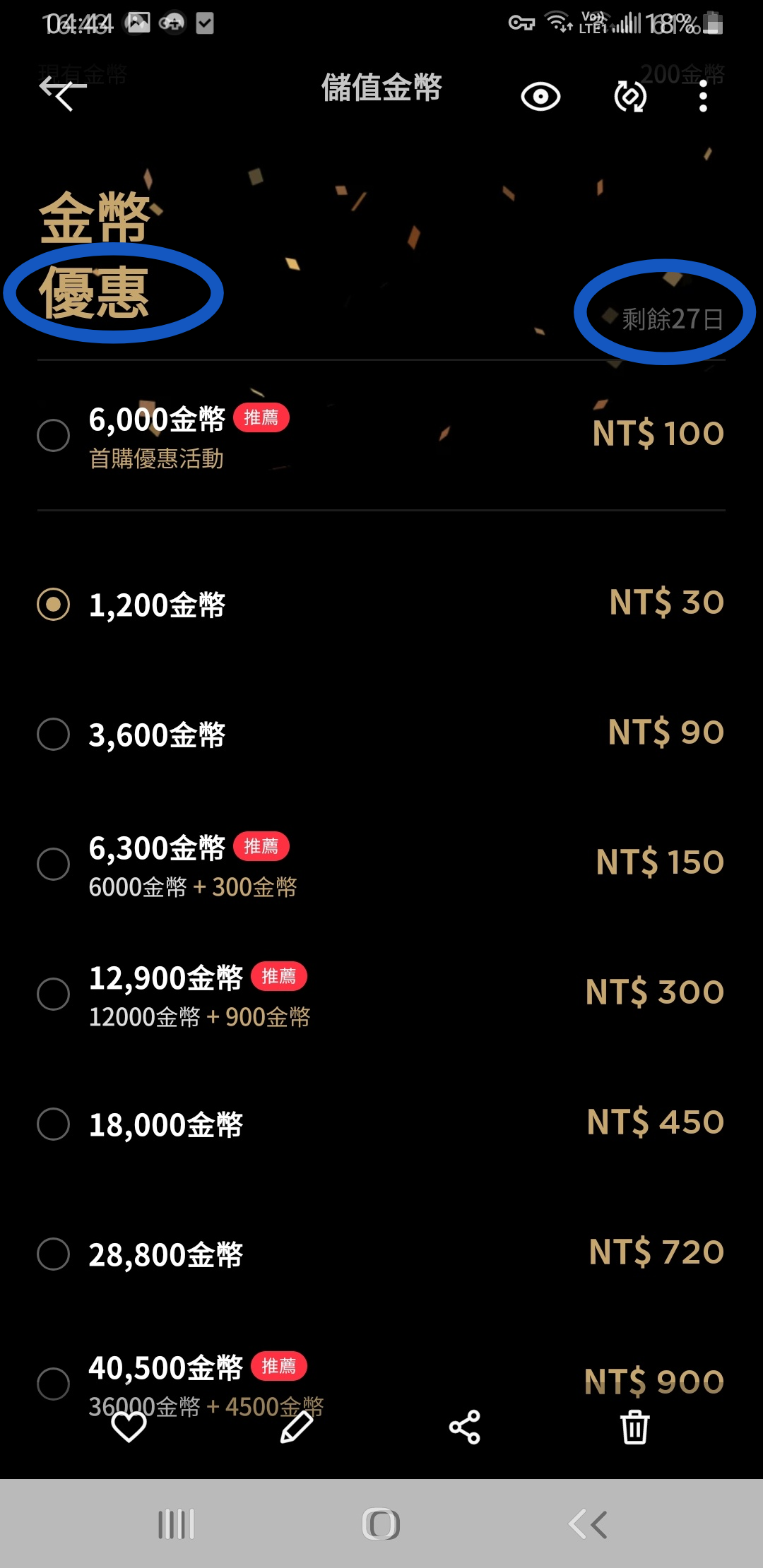The width and height of the screenshot is (763, 1568).
Task: Mark this image as favorite
Action: point(129,1427)
